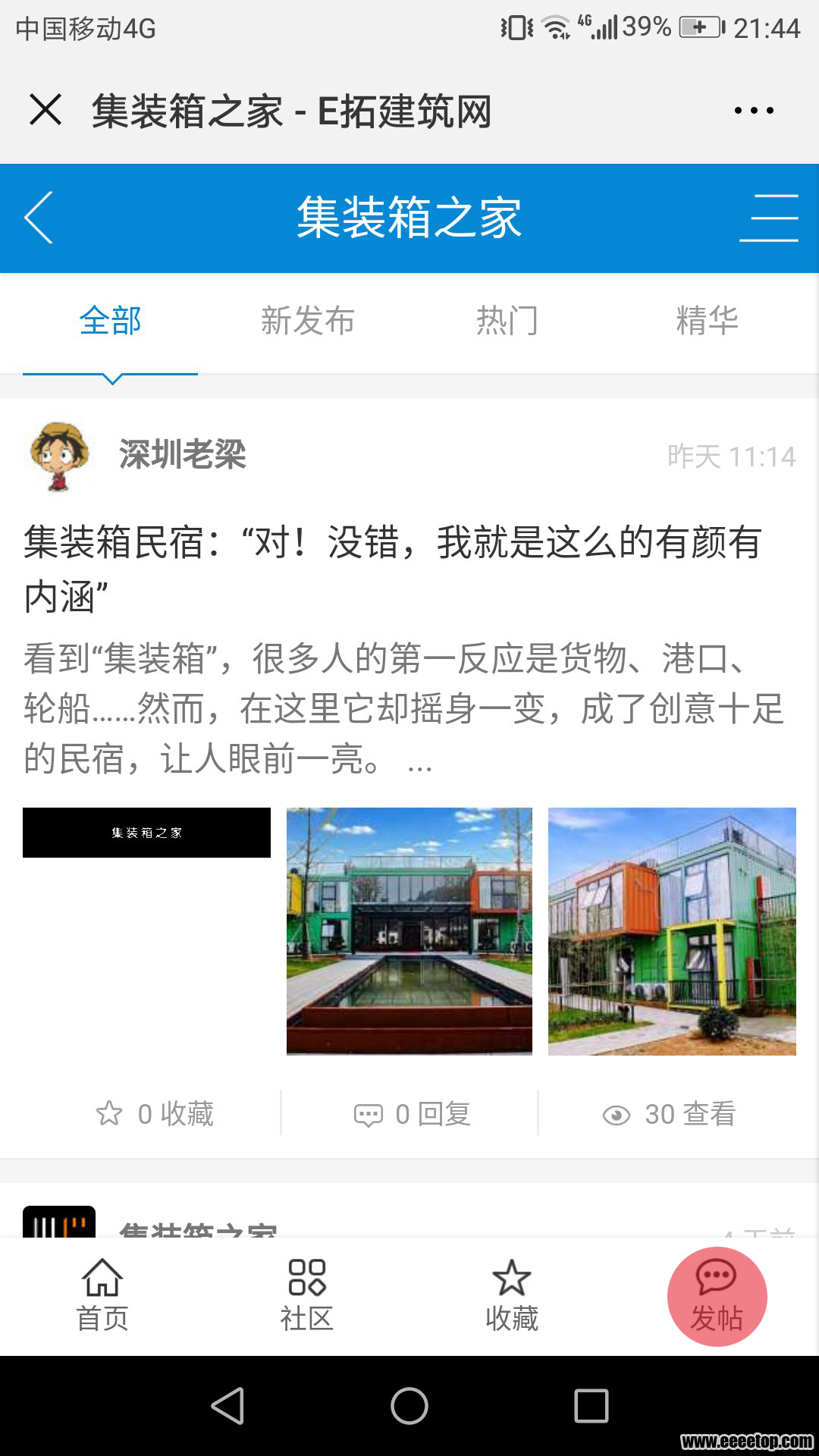The image size is (819, 1456).
Task: Go back using the blue header arrow
Action: 39,218
